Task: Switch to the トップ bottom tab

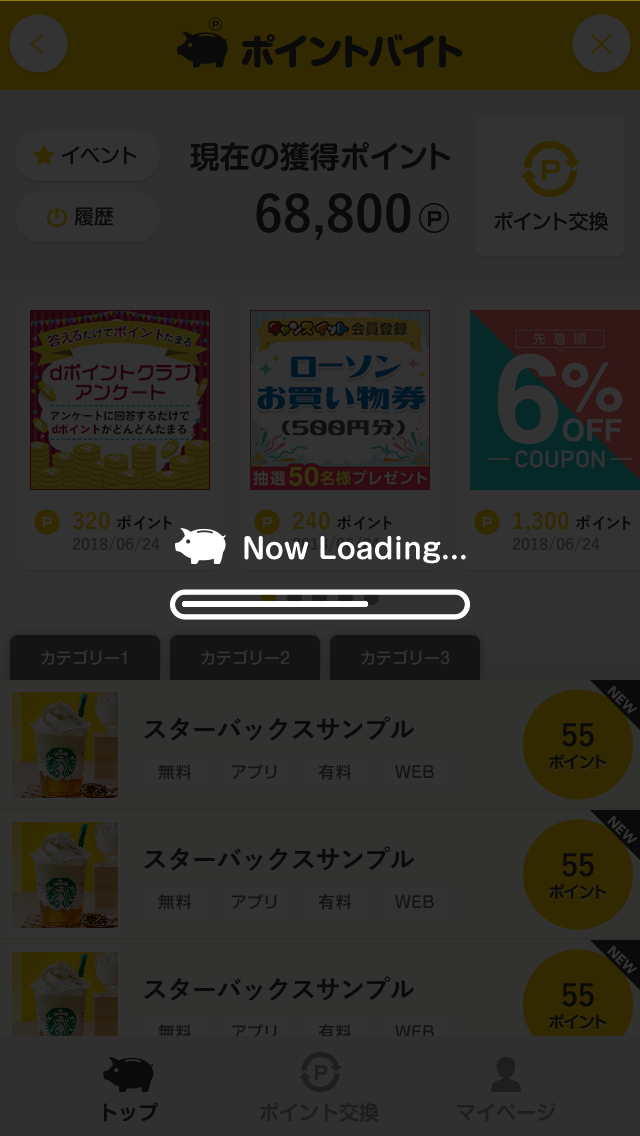Action: point(128,1088)
